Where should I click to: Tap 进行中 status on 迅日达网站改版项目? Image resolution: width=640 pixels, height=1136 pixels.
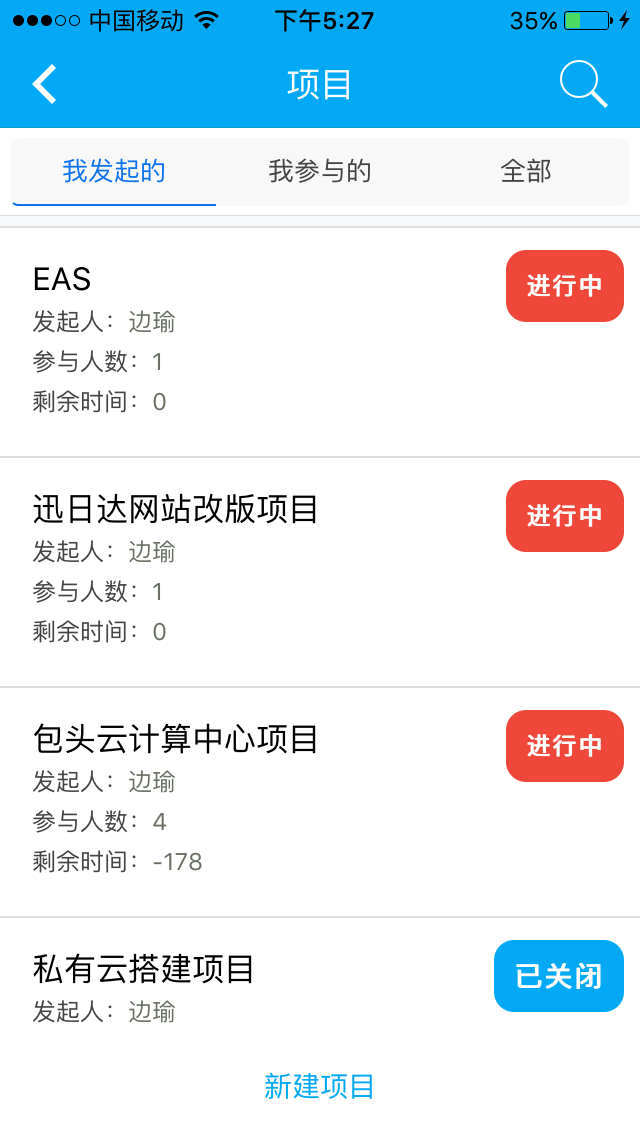pyautogui.click(x=564, y=516)
